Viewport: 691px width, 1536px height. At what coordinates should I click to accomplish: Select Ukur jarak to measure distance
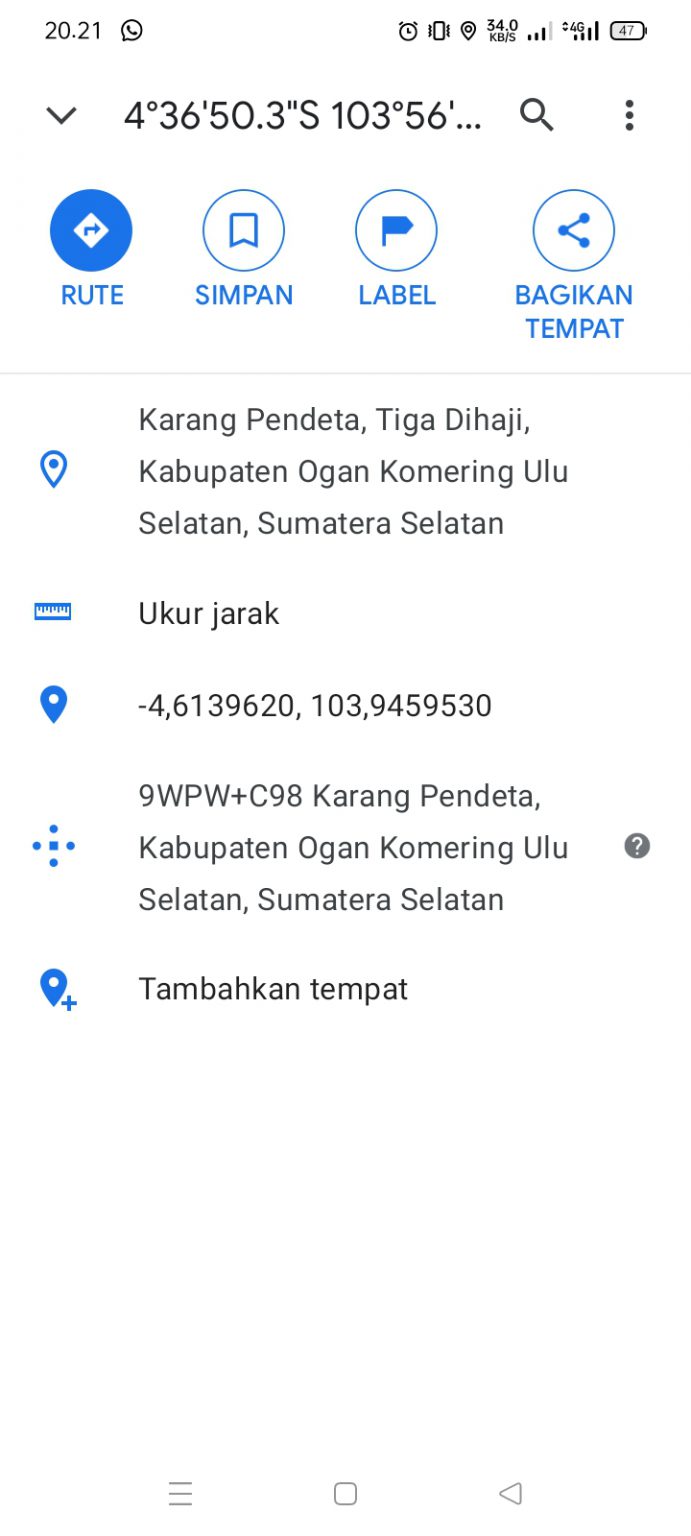209,613
